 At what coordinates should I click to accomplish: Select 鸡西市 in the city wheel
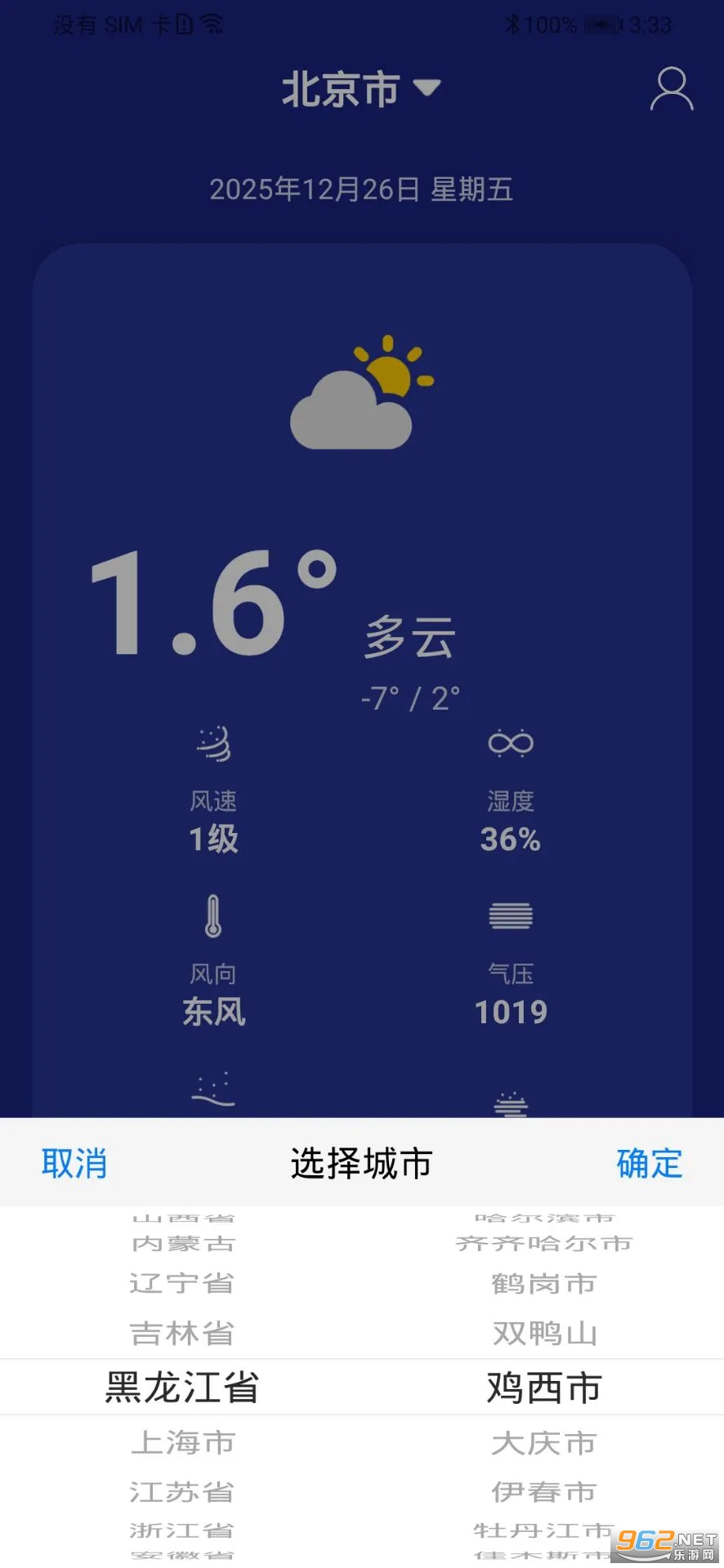543,1386
